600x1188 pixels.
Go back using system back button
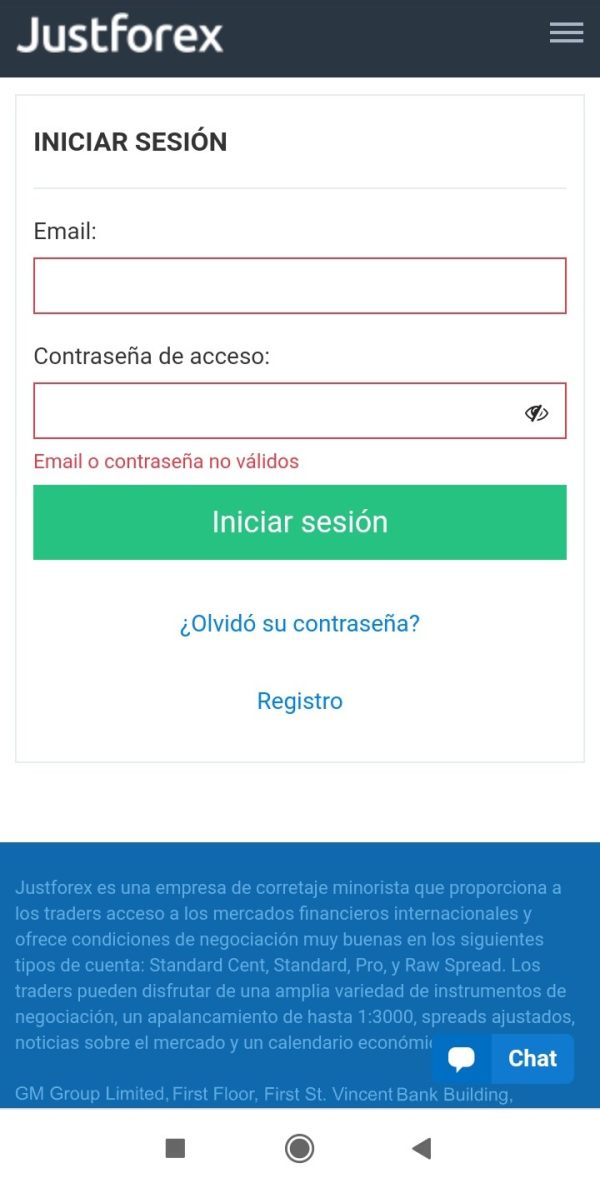coord(421,1149)
